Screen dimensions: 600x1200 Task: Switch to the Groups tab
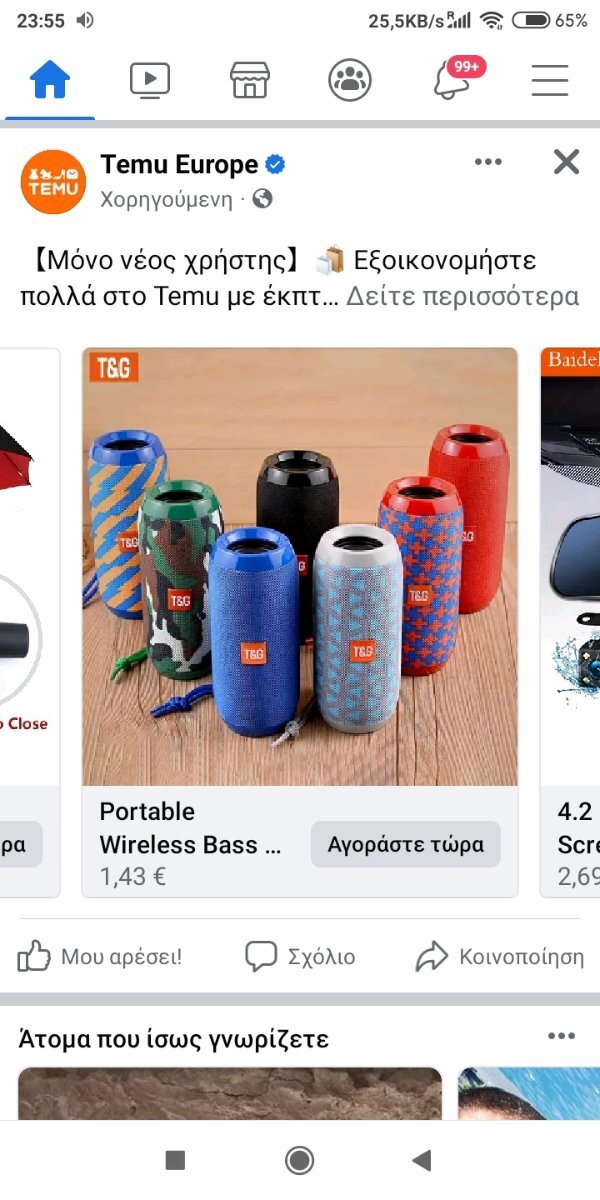(x=350, y=80)
